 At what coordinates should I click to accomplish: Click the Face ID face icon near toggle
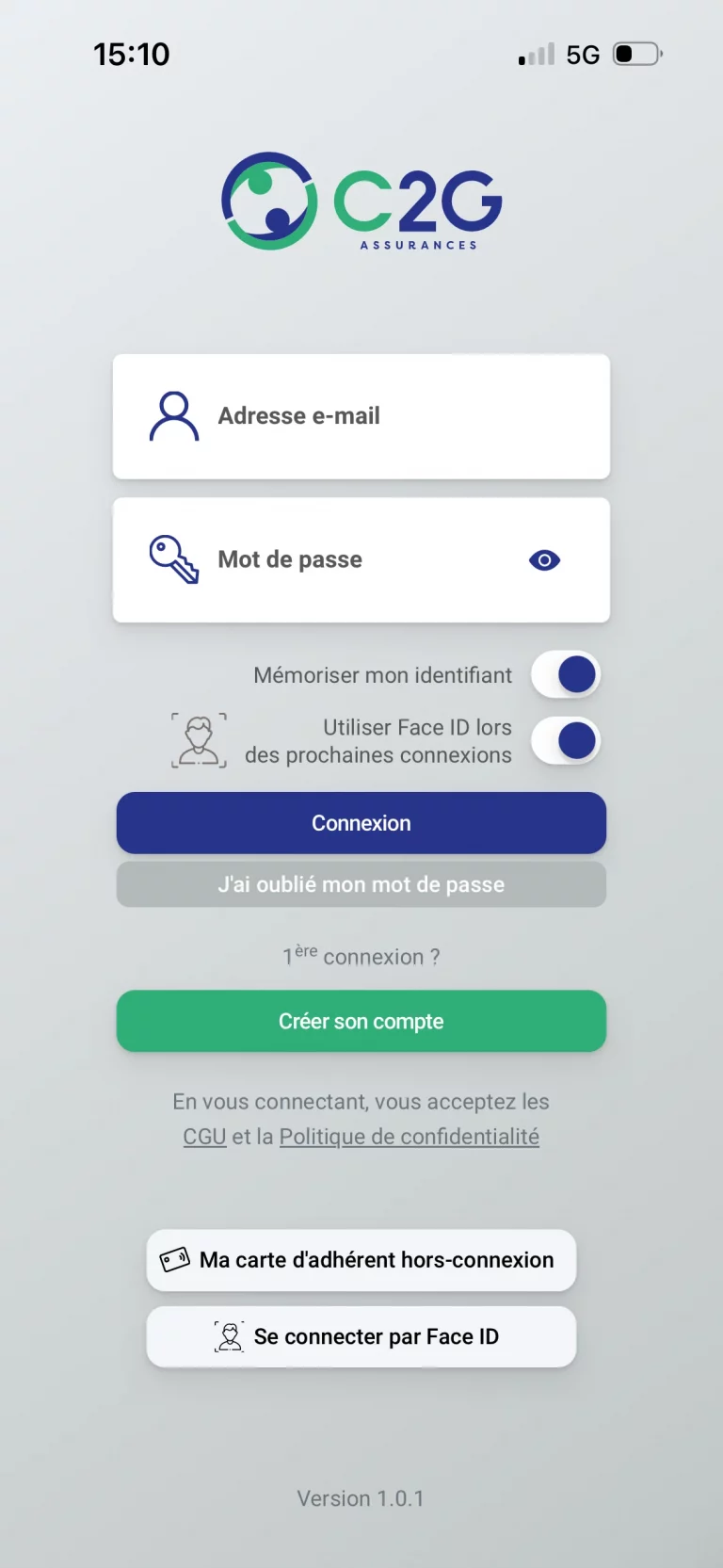(199, 740)
